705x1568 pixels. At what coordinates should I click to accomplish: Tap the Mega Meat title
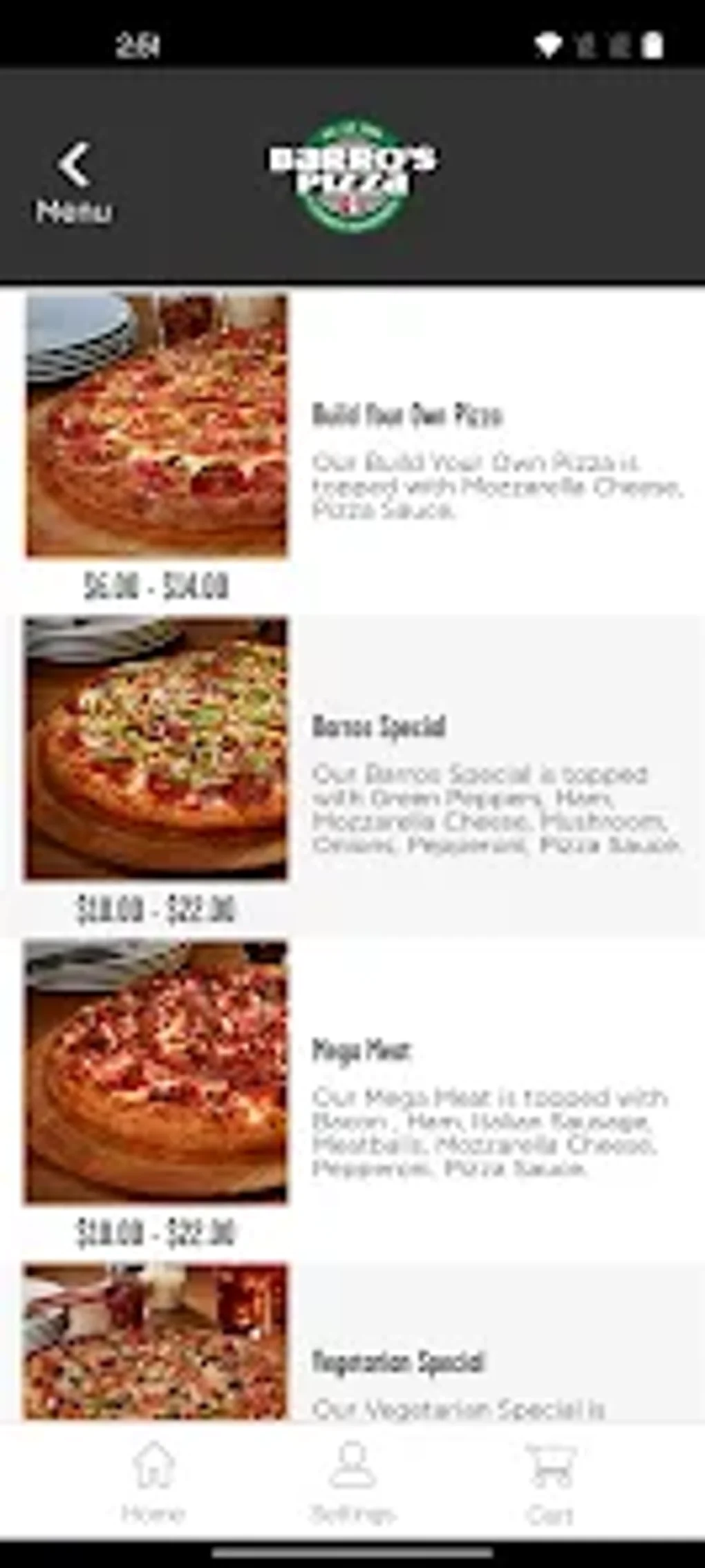[362, 1050]
